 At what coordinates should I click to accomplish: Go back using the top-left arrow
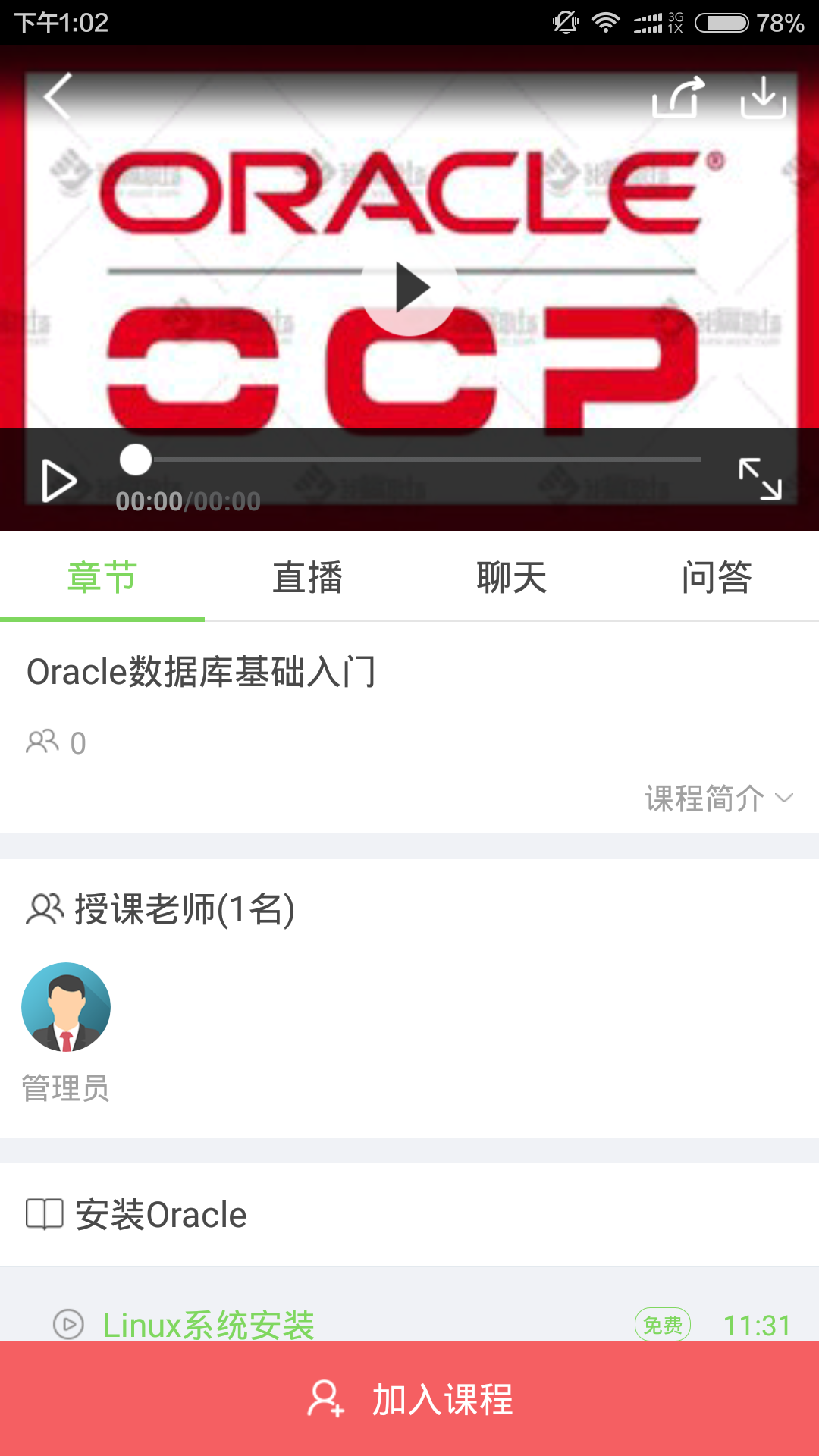click(58, 96)
